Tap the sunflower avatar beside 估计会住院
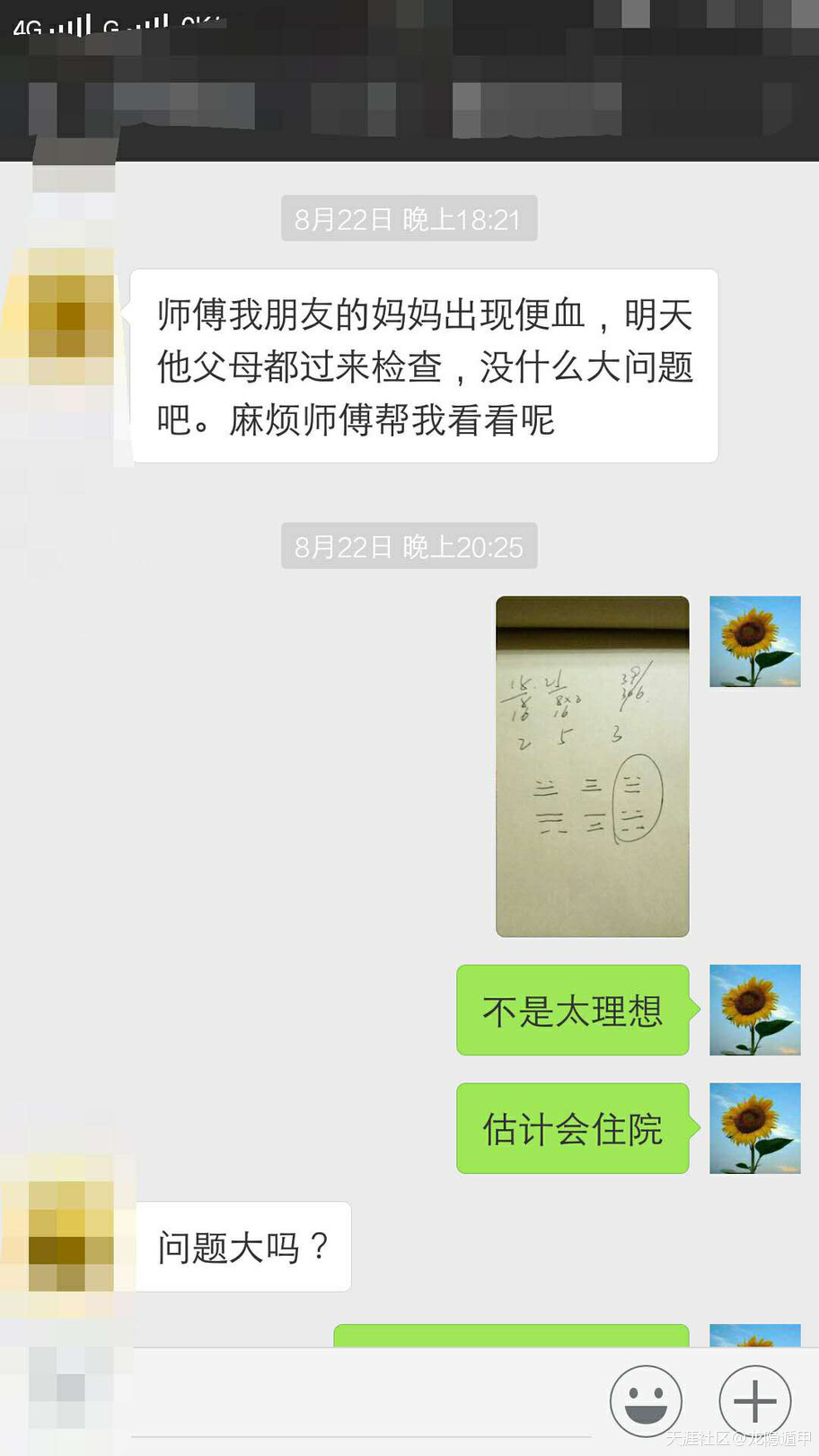 tap(754, 1128)
